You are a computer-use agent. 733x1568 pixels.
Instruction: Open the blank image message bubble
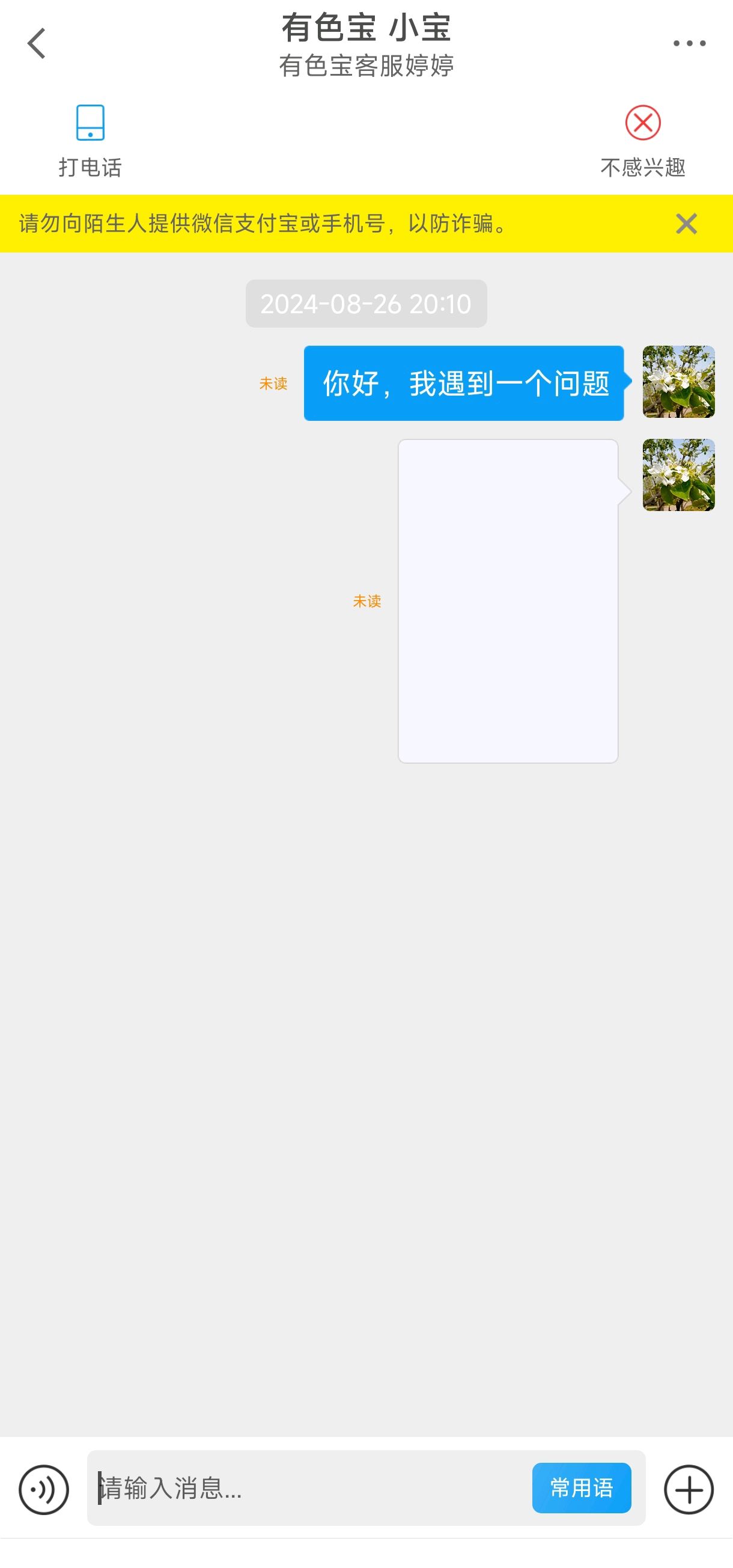click(x=508, y=601)
